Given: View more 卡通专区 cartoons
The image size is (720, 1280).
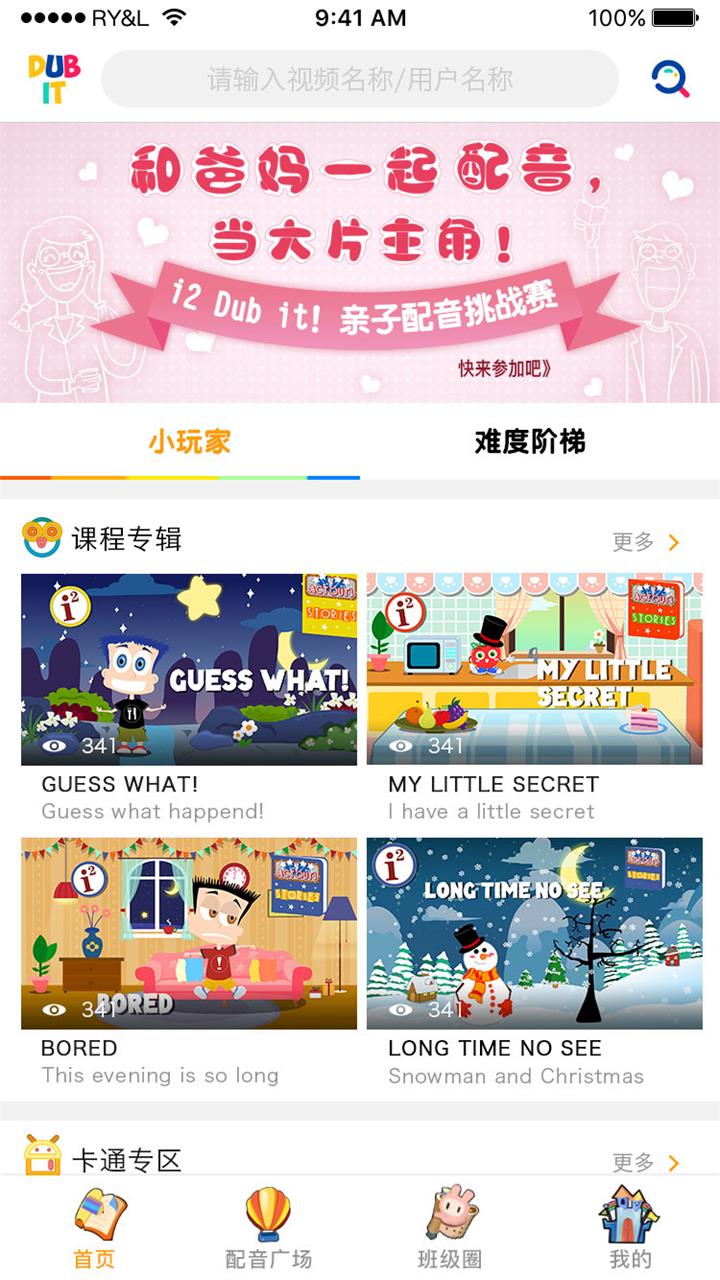Looking at the screenshot, I should pos(646,1162).
